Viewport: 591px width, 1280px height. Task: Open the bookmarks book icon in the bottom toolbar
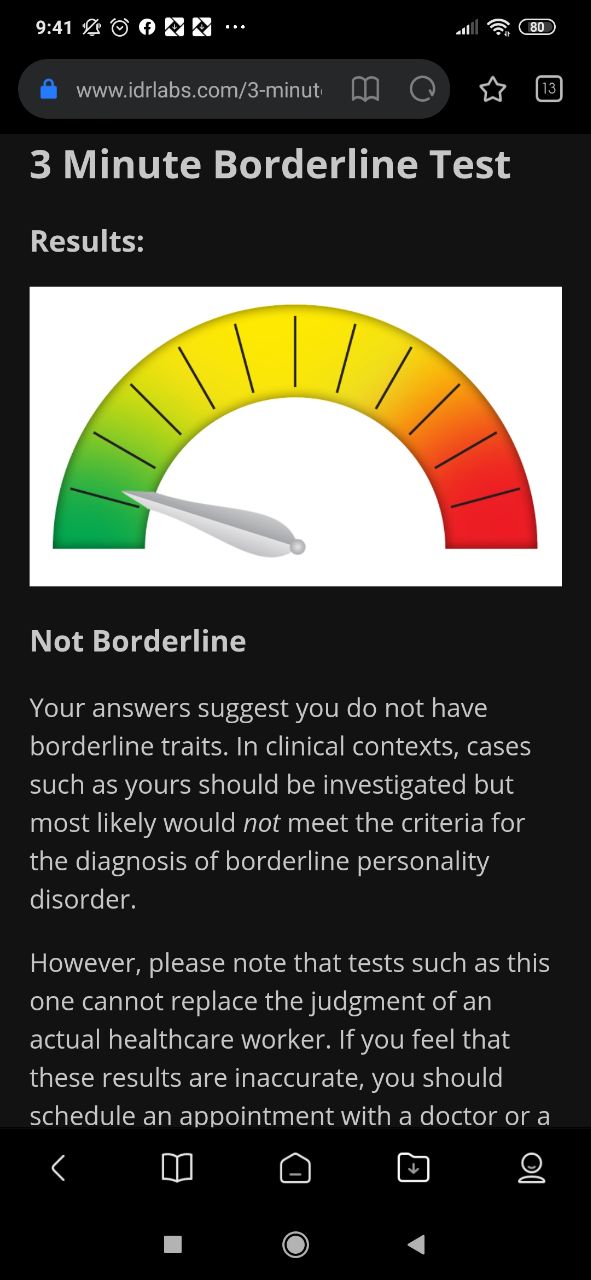177,1167
